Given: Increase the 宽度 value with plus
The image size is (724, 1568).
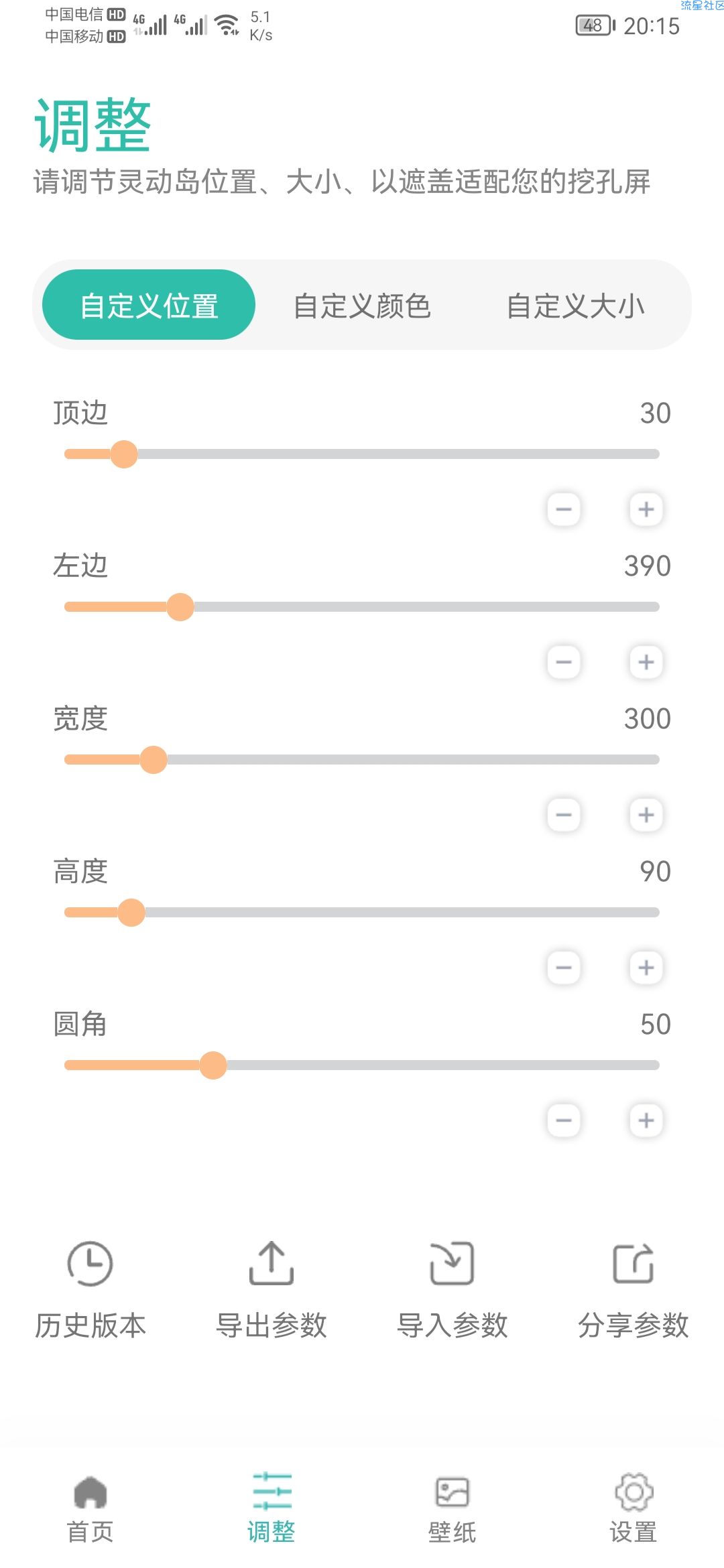Looking at the screenshot, I should [x=646, y=815].
